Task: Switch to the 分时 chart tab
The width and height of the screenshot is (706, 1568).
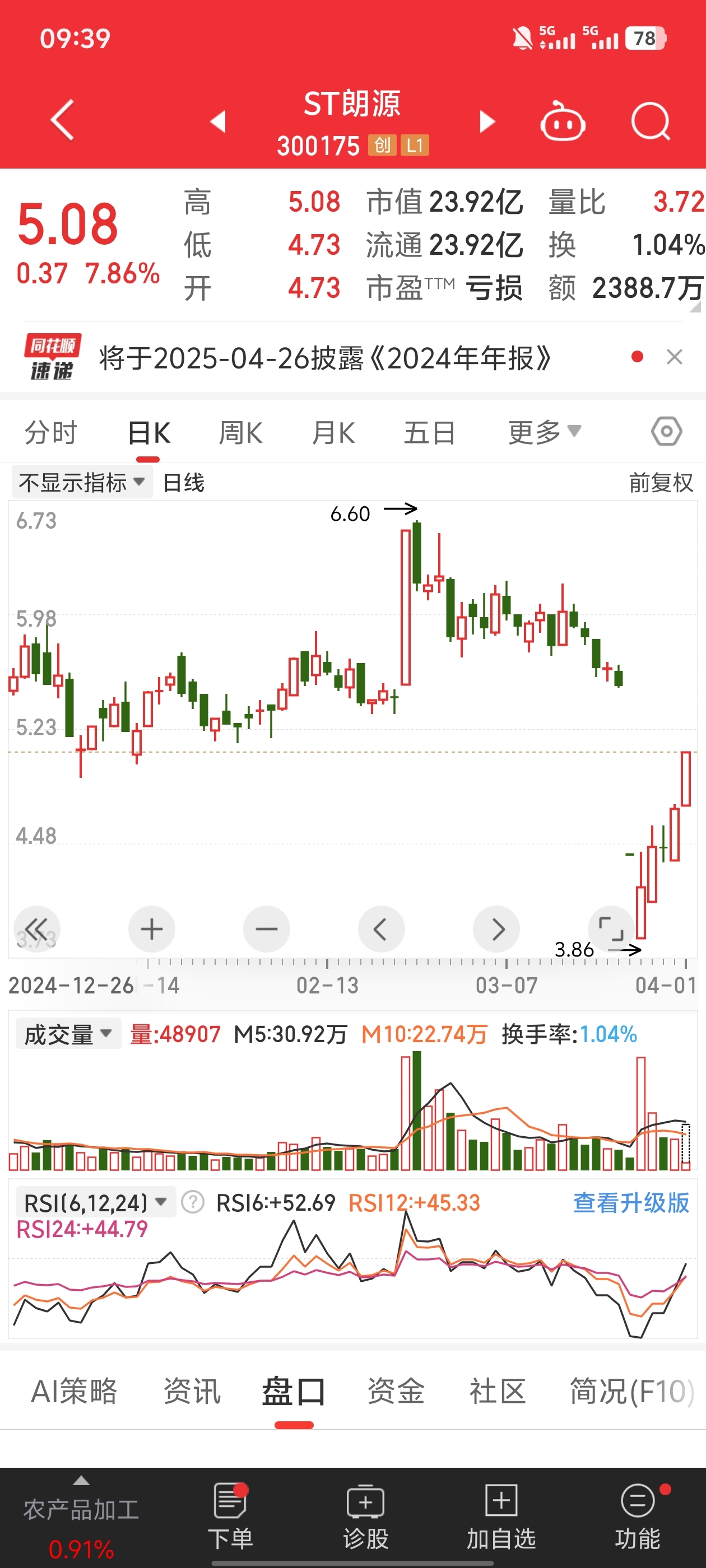Action: [x=50, y=433]
